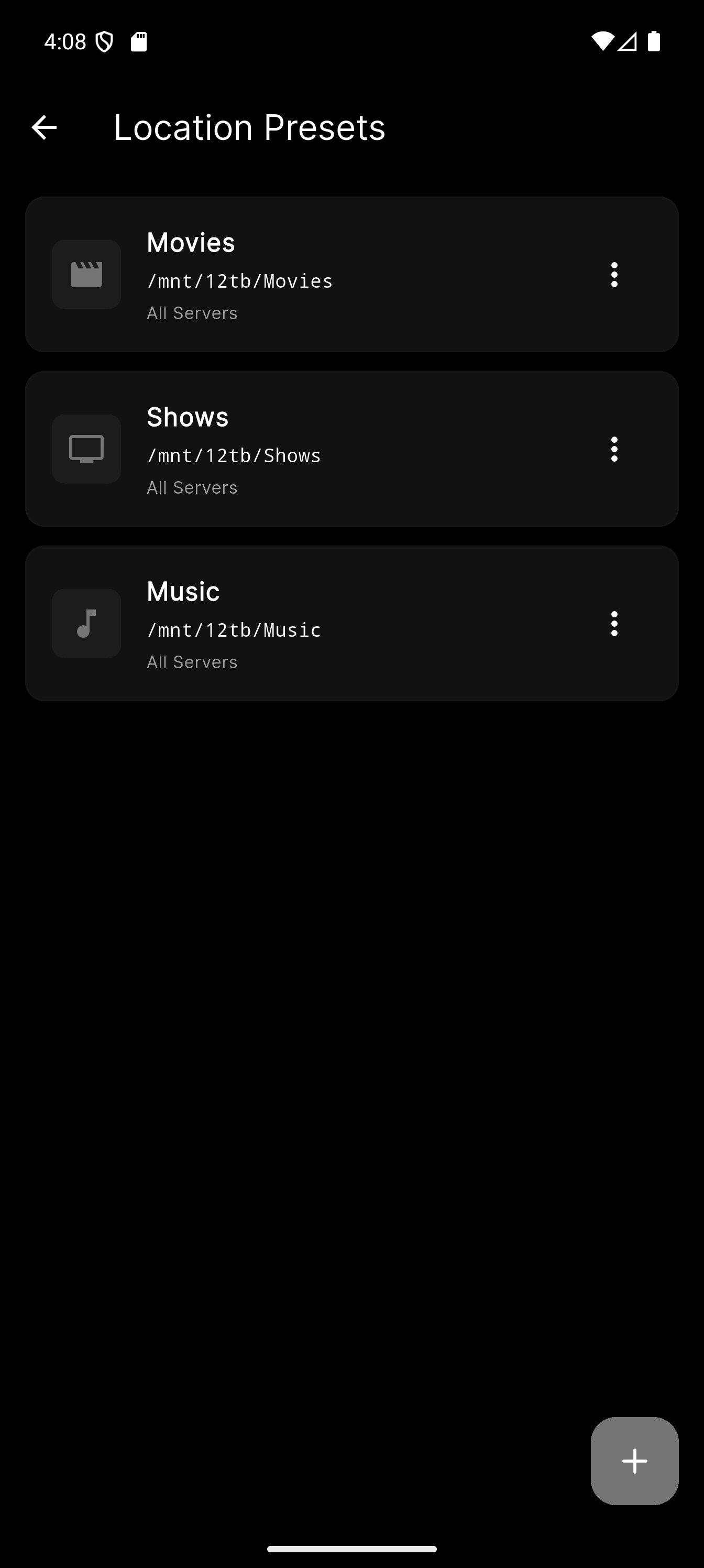The height and width of the screenshot is (1568, 704).
Task: Click the Location Presets title
Action: point(248,127)
